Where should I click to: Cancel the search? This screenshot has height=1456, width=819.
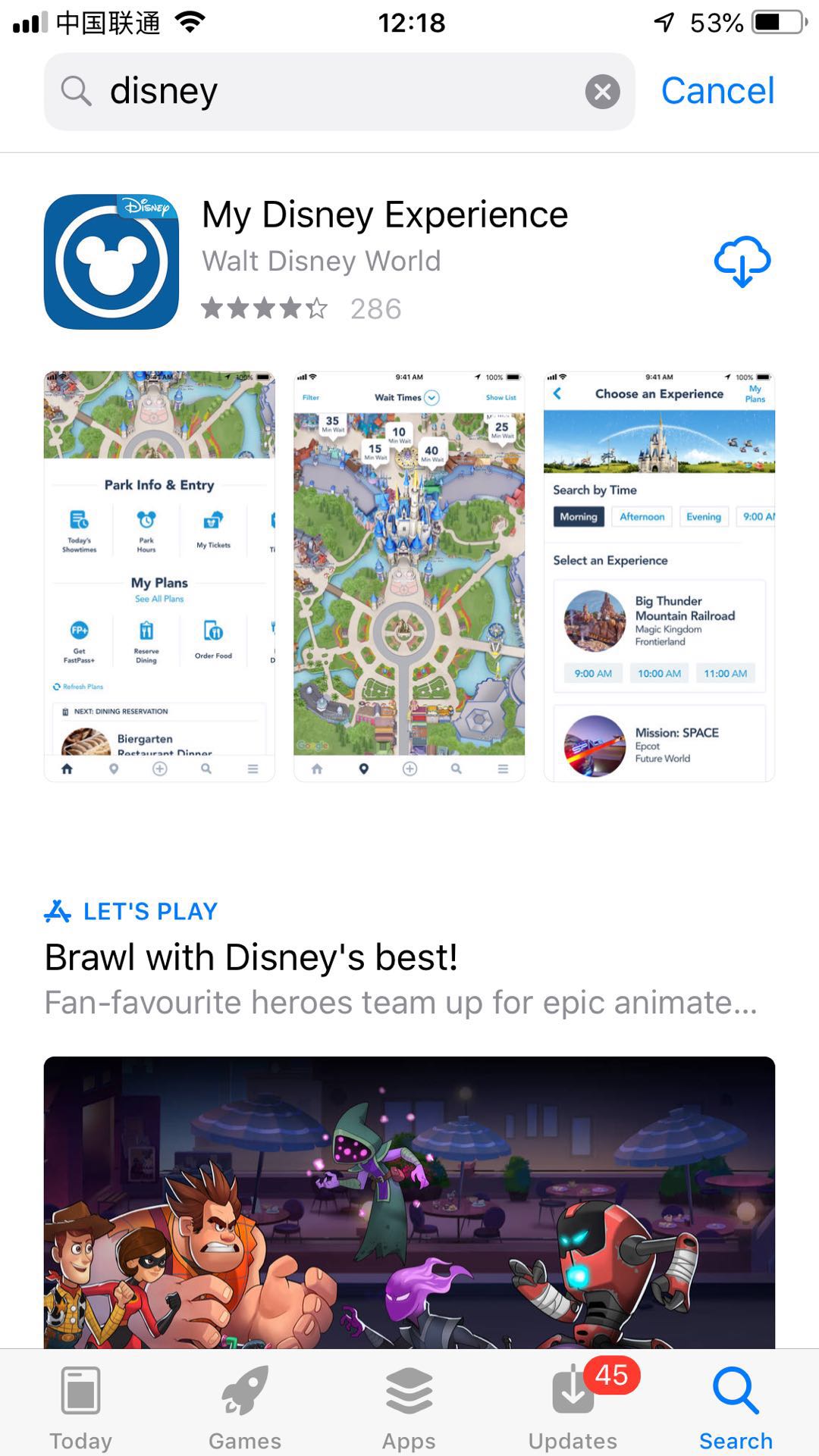717,91
